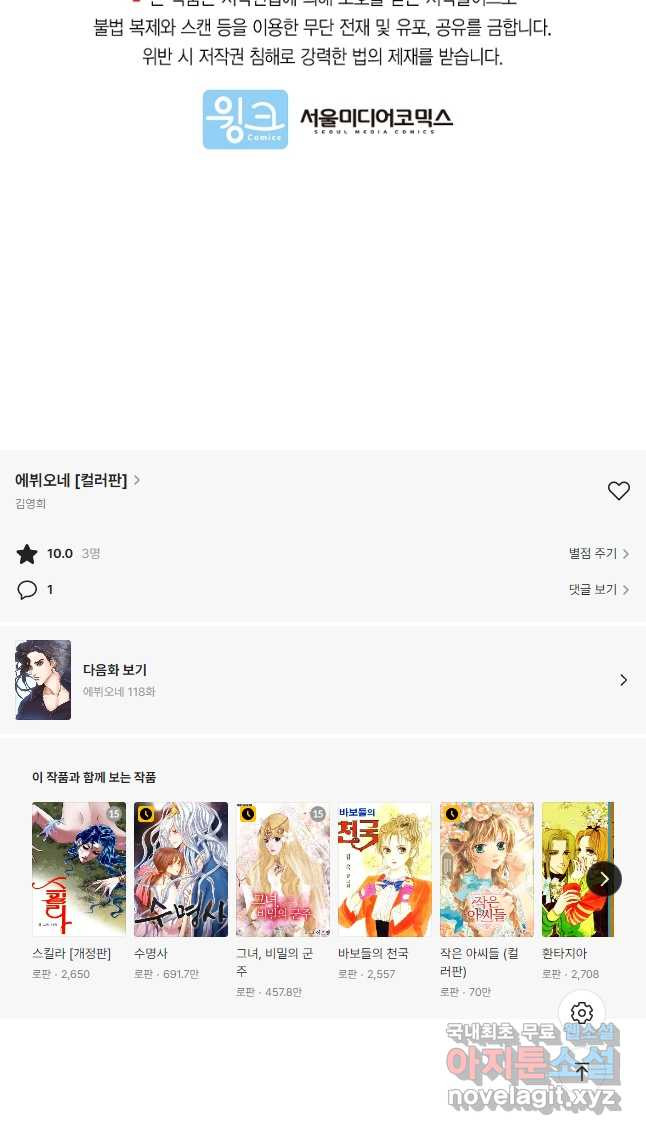This screenshot has height=1135, width=646.
Task: Add this series to favorites with the heart
Action: point(619,490)
